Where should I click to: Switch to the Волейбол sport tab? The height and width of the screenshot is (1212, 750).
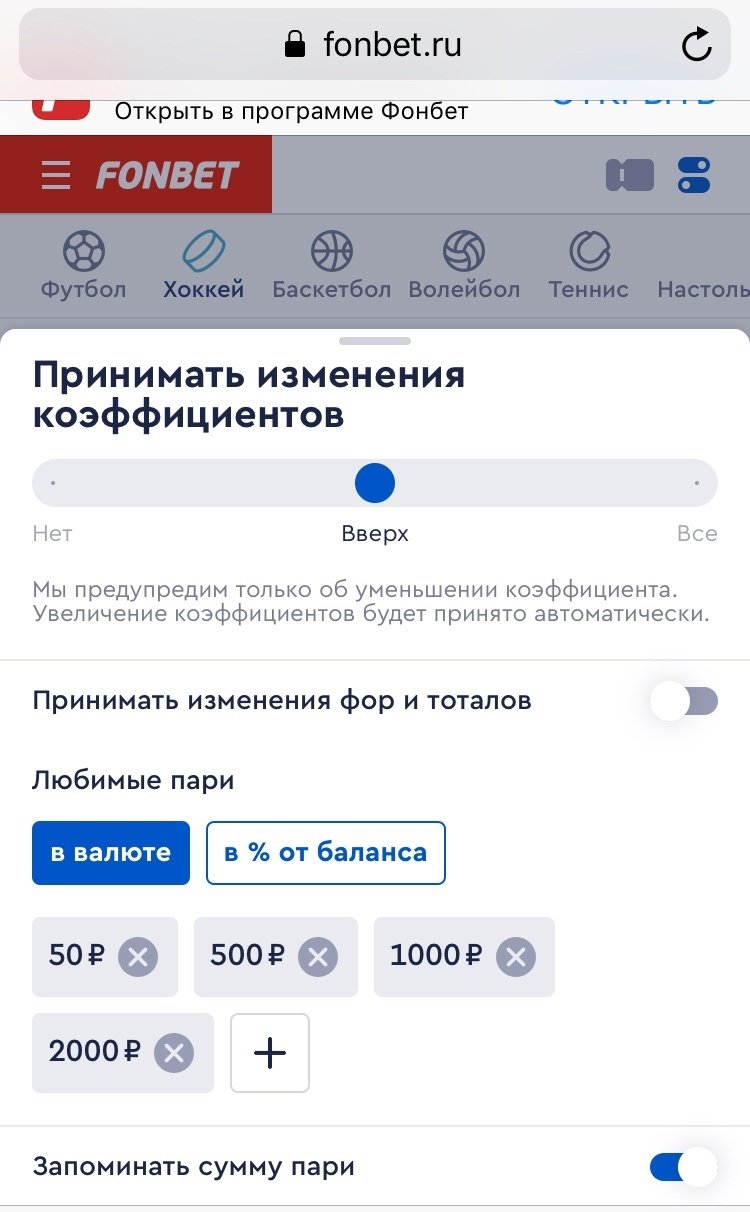pyautogui.click(x=464, y=265)
